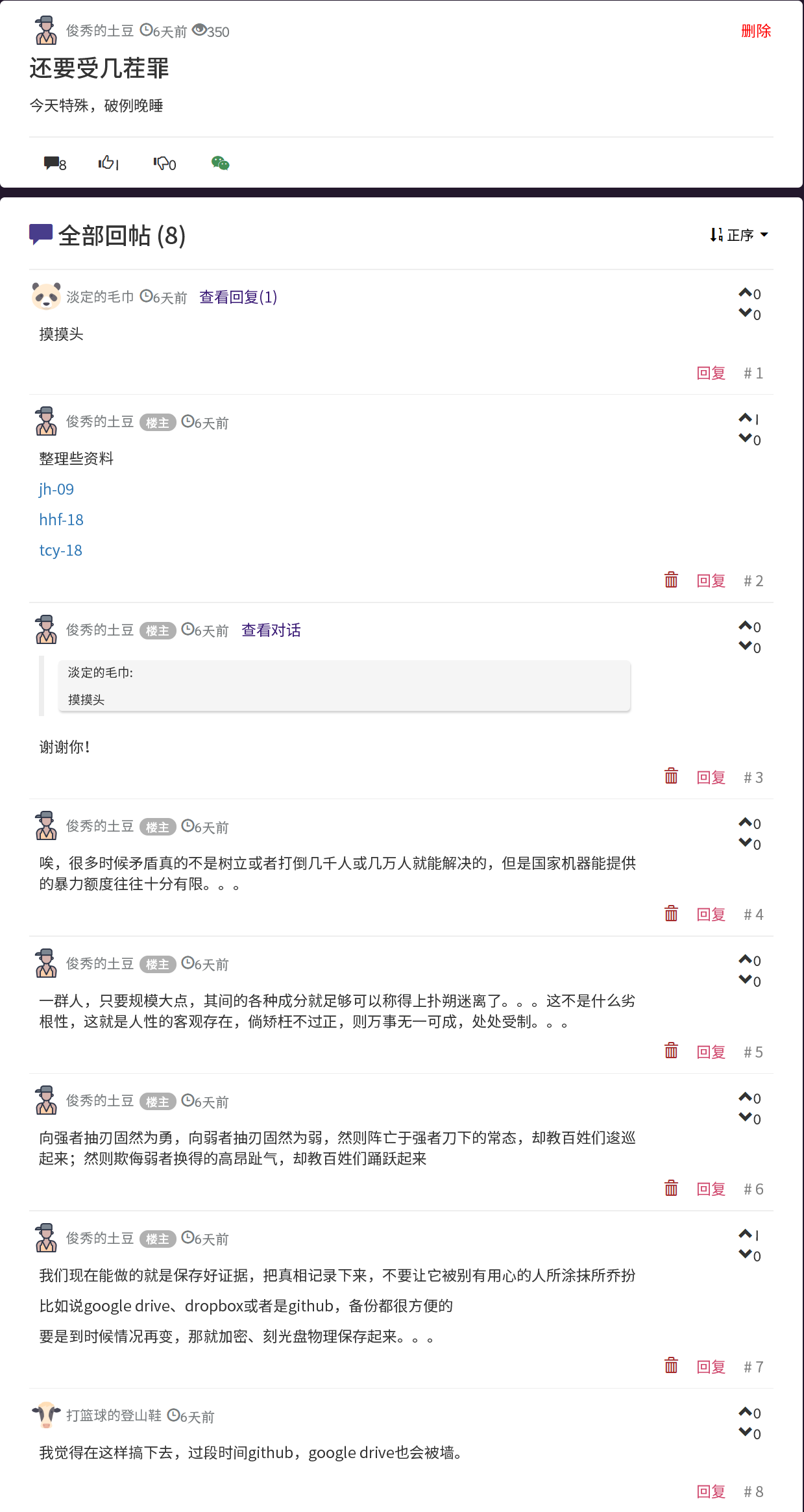The height and width of the screenshot is (1512, 804).
Task: Open the jh-09 link
Action: click(x=56, y=490)
